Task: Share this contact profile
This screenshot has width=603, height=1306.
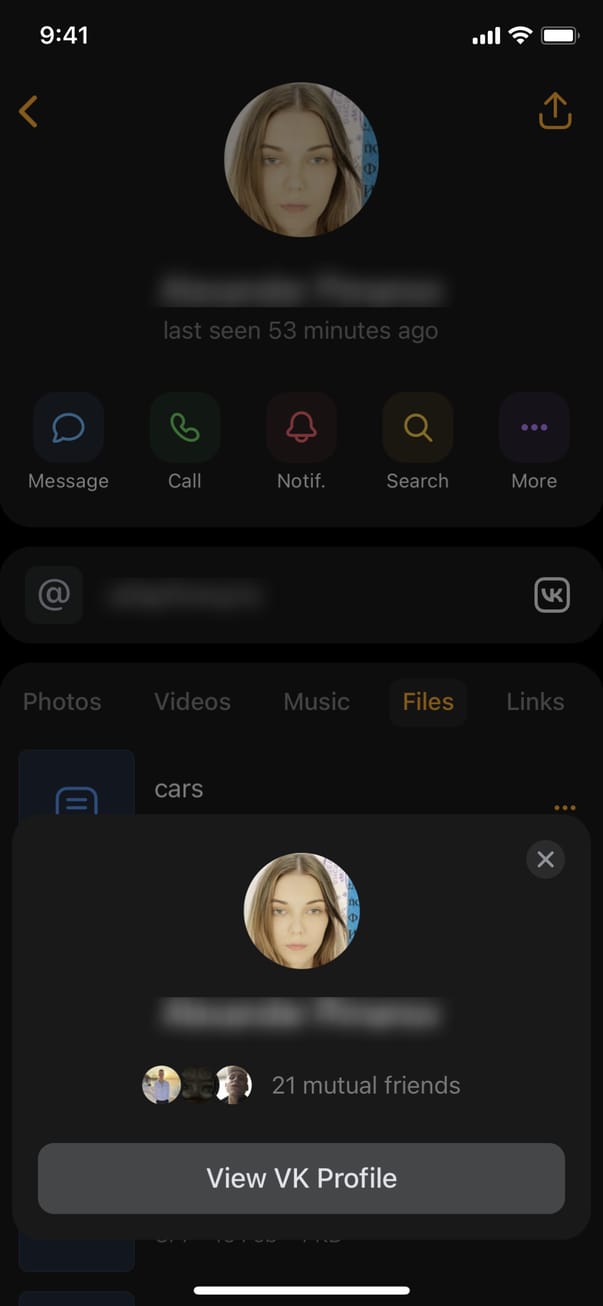Action: pos(555,111)
